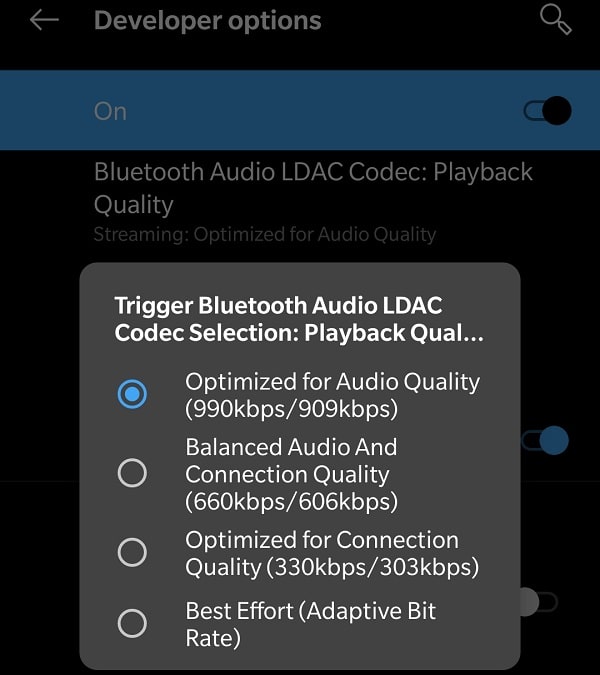Select Optimized for Audio Quality (990kbps/909kbps)
The image size is (600, 675).
click(x=132, y=394)
